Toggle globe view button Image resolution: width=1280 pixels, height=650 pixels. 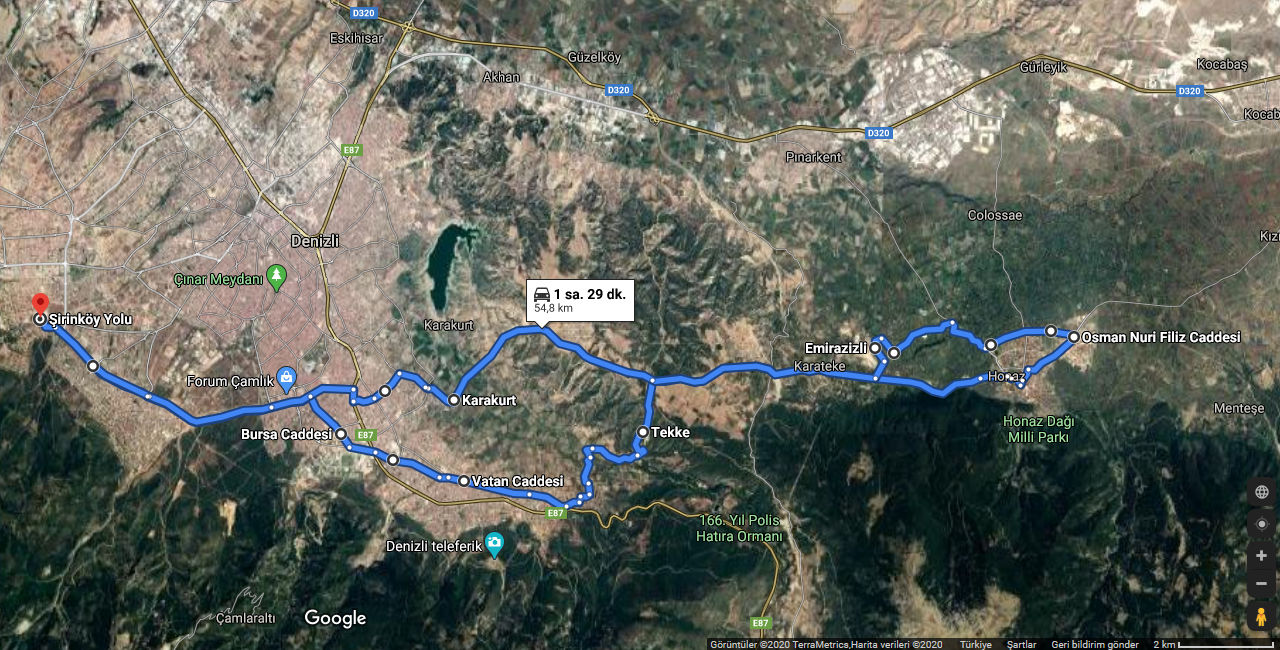click(x=1261, y=492)
